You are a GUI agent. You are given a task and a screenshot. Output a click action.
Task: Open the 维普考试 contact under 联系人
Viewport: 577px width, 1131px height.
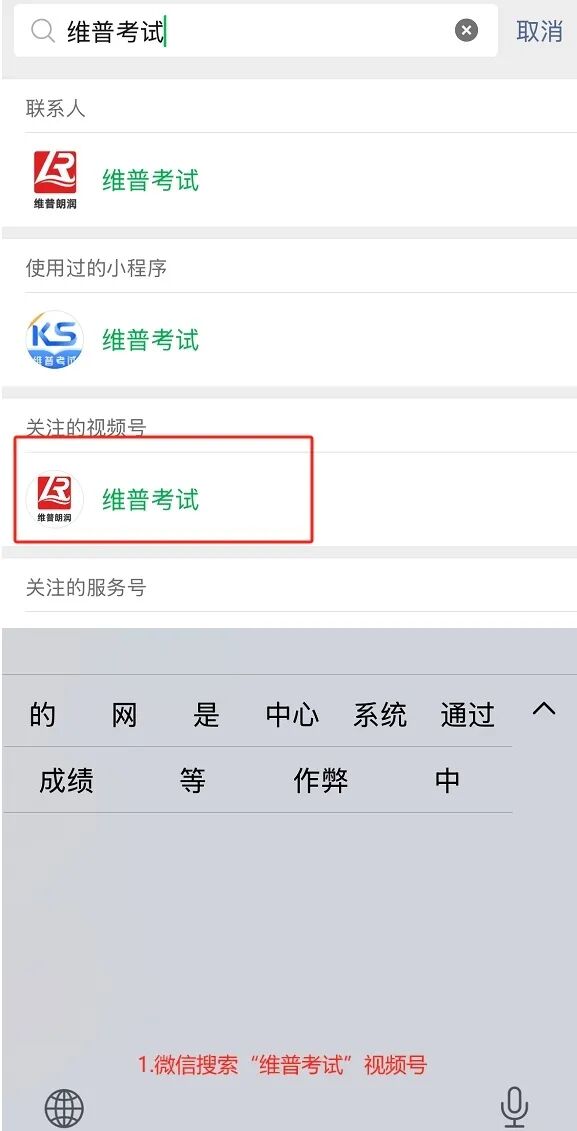[288, 180]
